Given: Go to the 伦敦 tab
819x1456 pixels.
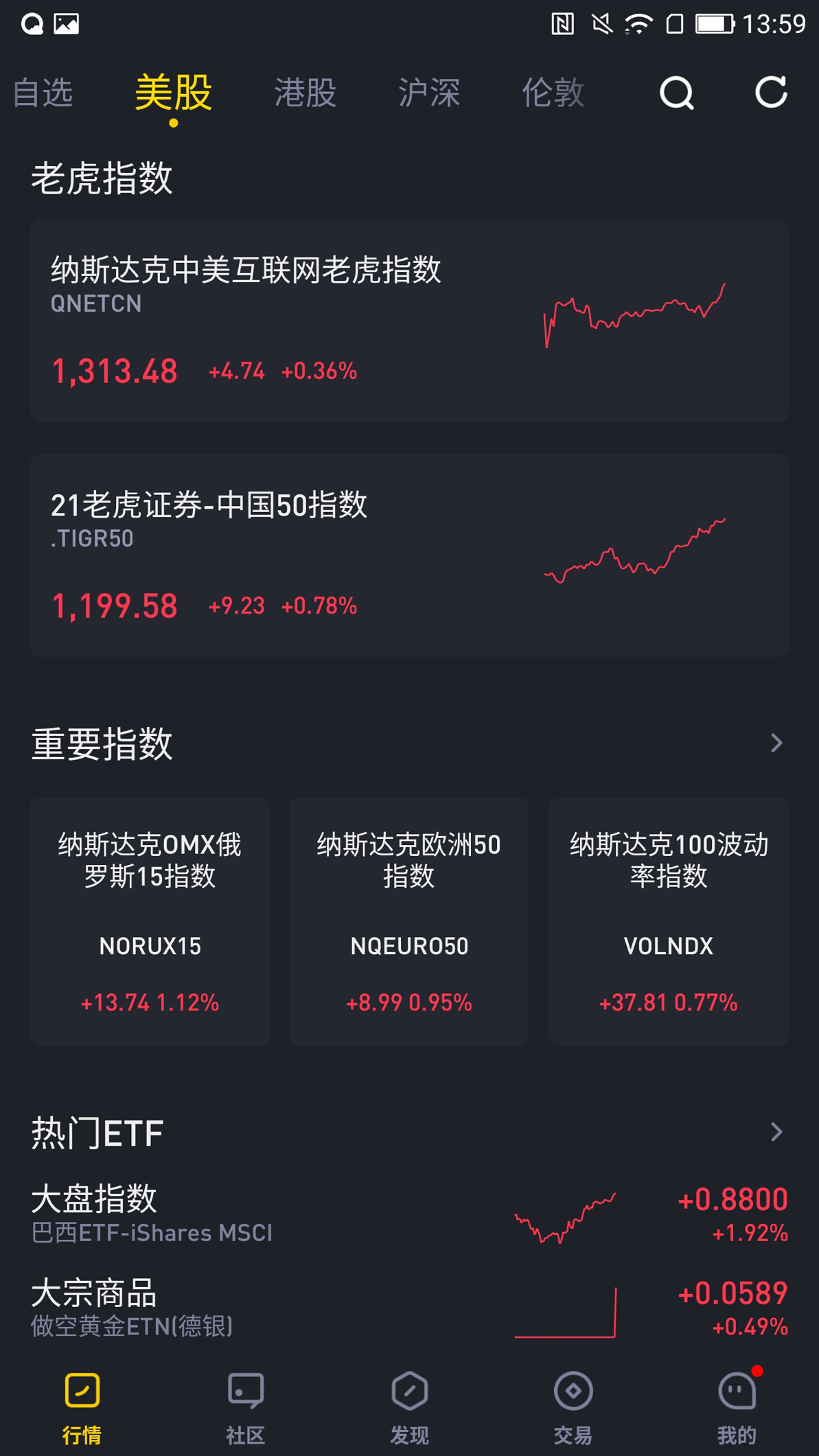Looking at the screenshot, I should click(x=553, y=93).
